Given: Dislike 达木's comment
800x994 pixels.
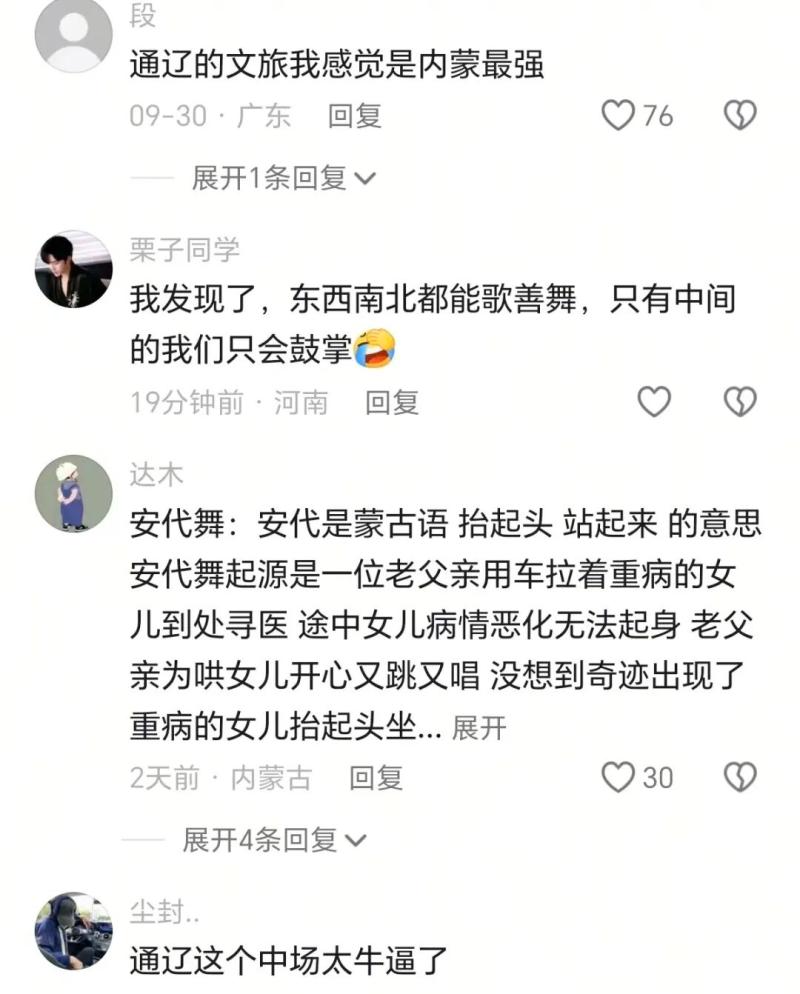Looking at the screenshot, I should tap(739, 777).
